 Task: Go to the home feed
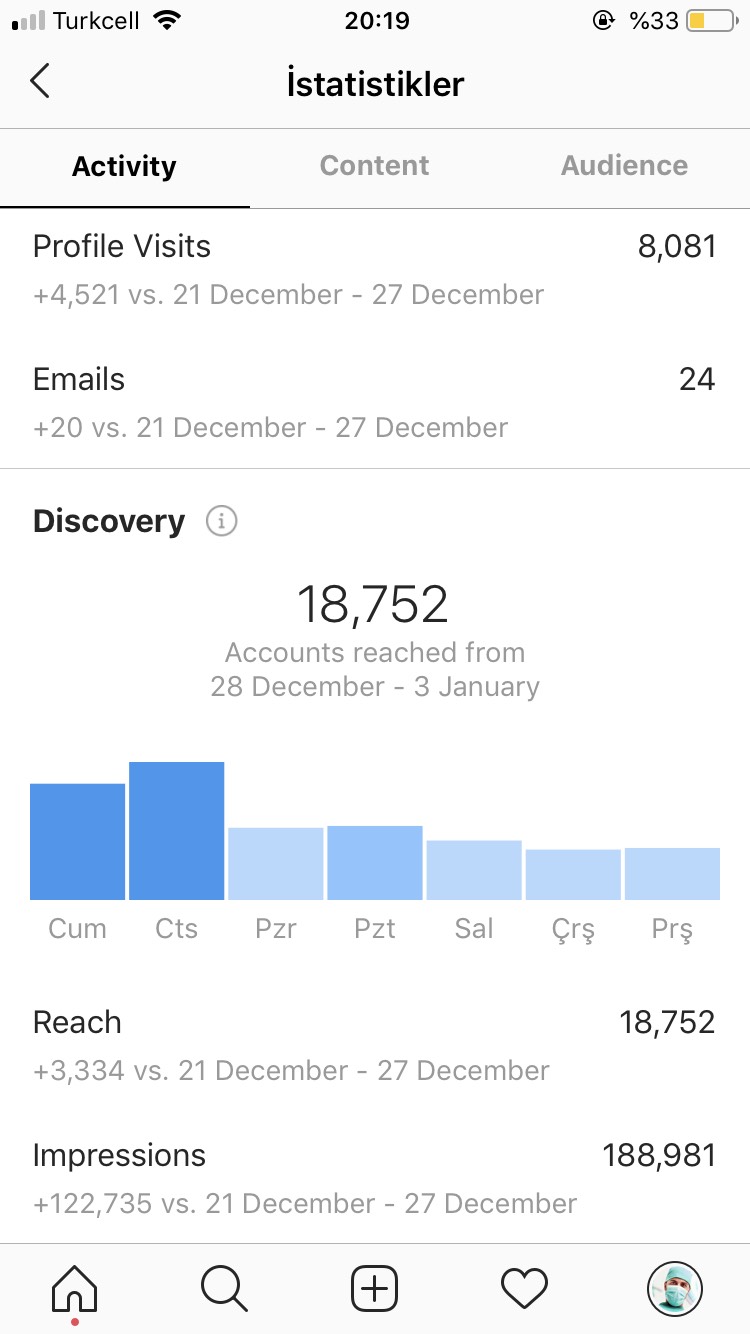pos(75,1288)
